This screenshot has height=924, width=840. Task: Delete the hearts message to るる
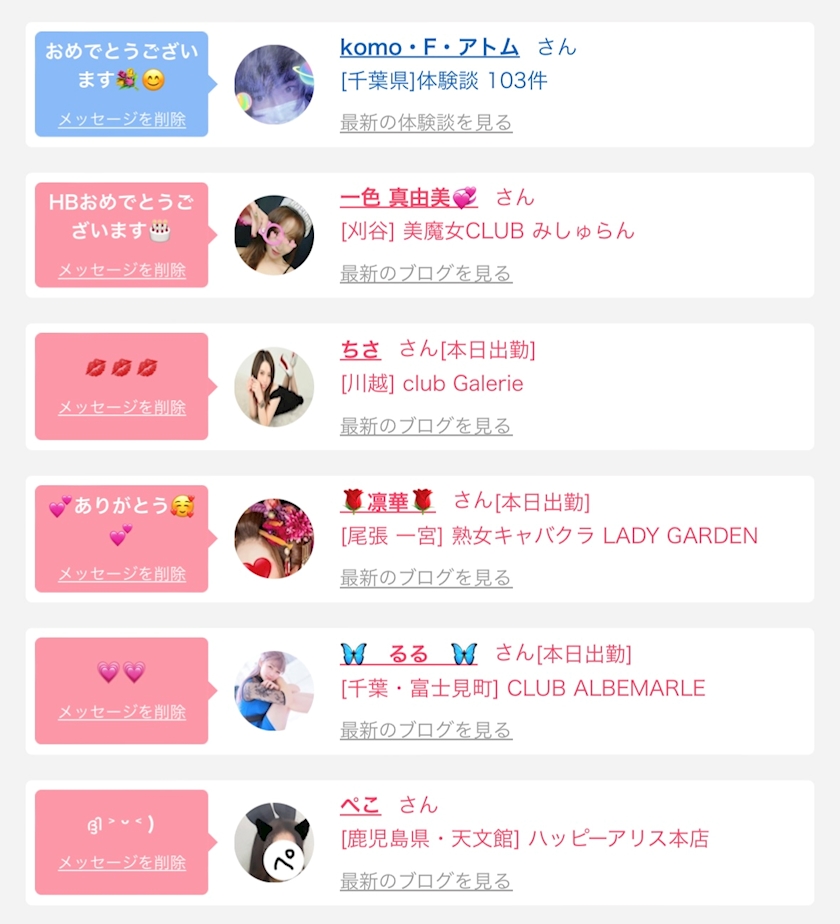coord(121,712)
